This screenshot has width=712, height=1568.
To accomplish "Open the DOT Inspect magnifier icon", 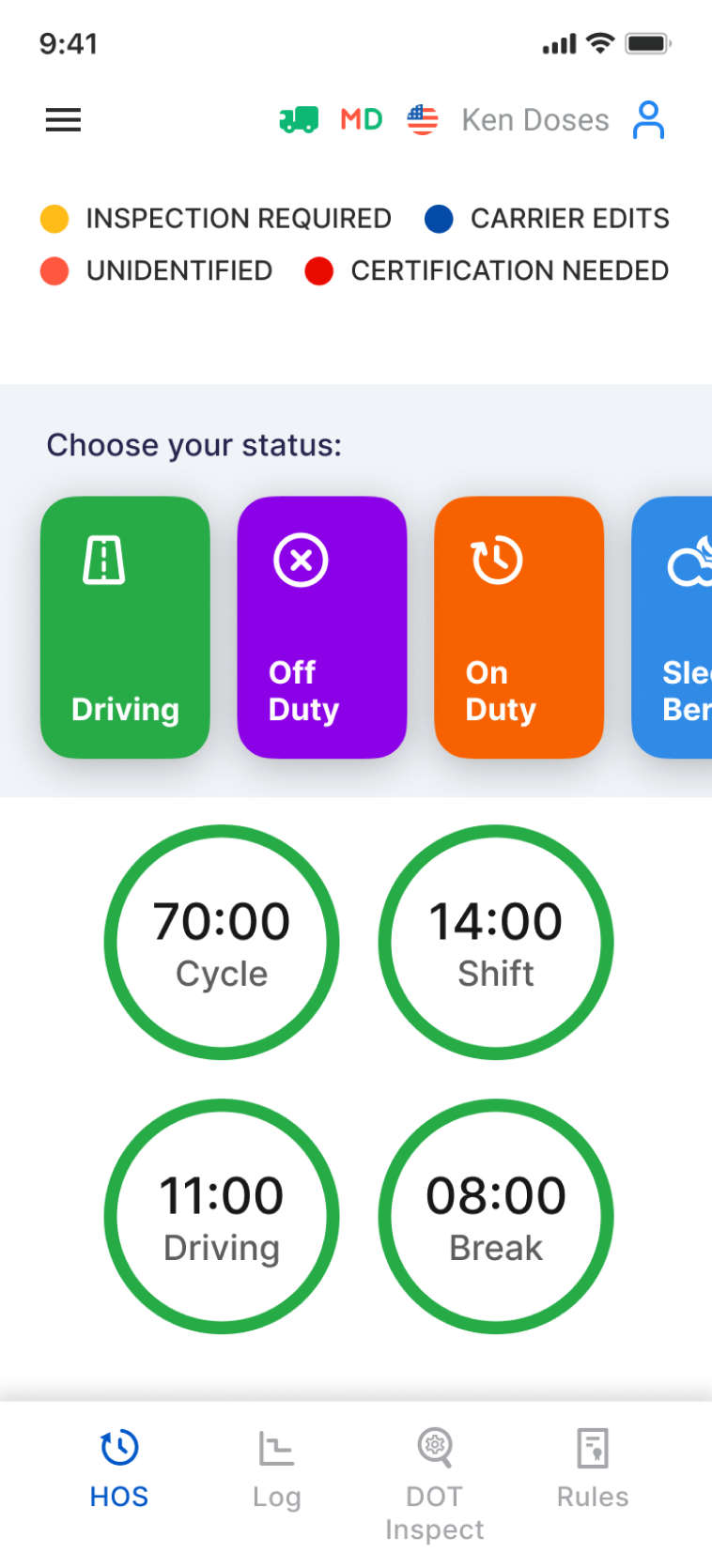I will (434, 1449).
